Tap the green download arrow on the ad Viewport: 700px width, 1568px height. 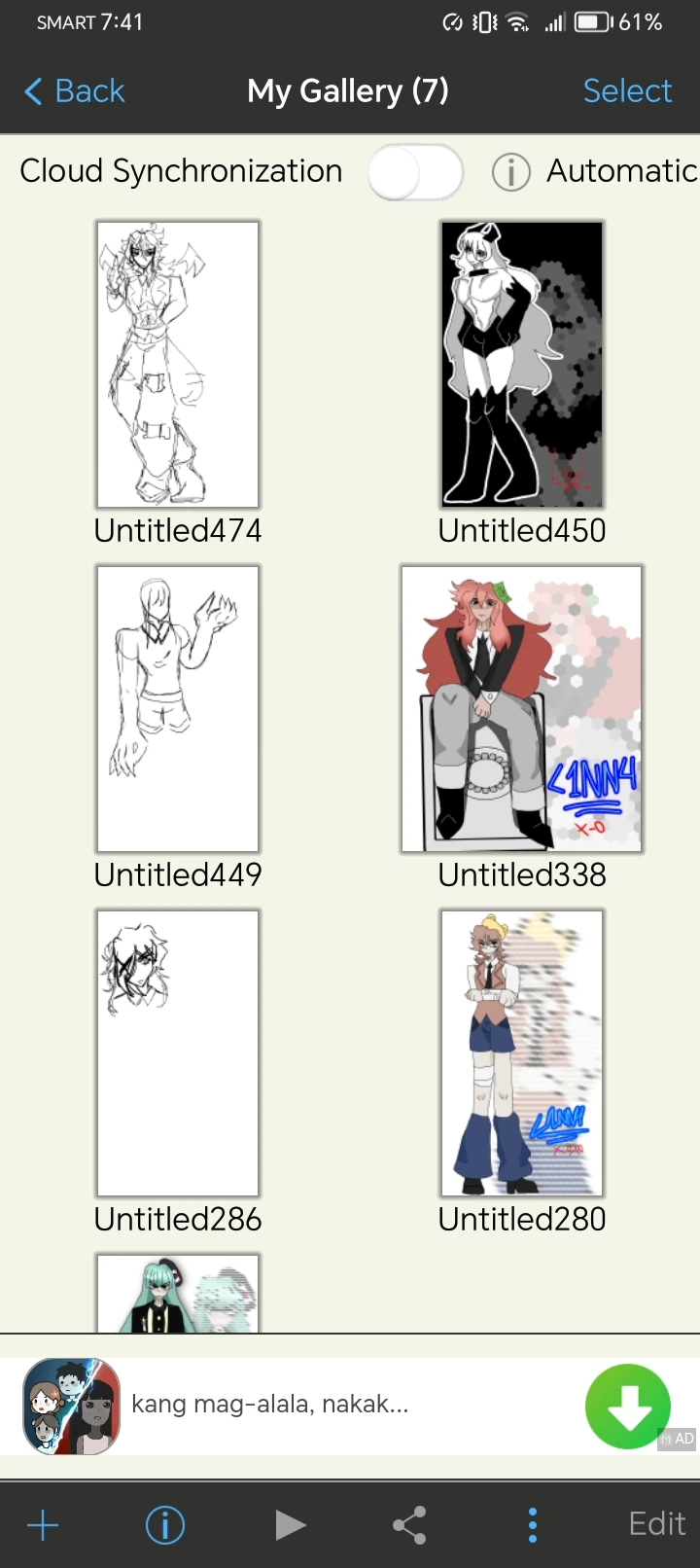click(x=628, y=1407)
